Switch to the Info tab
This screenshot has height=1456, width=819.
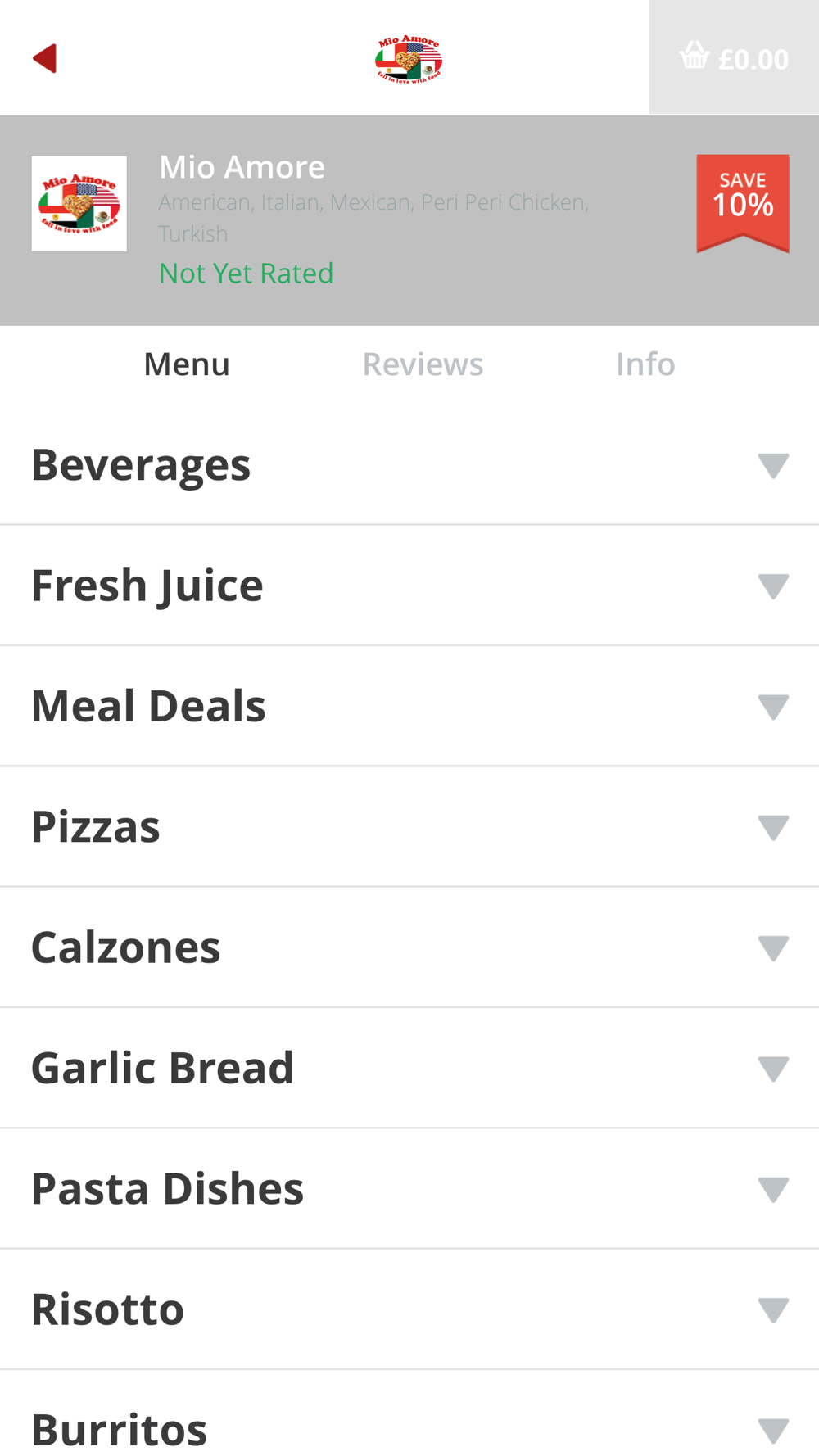point(645,364)
